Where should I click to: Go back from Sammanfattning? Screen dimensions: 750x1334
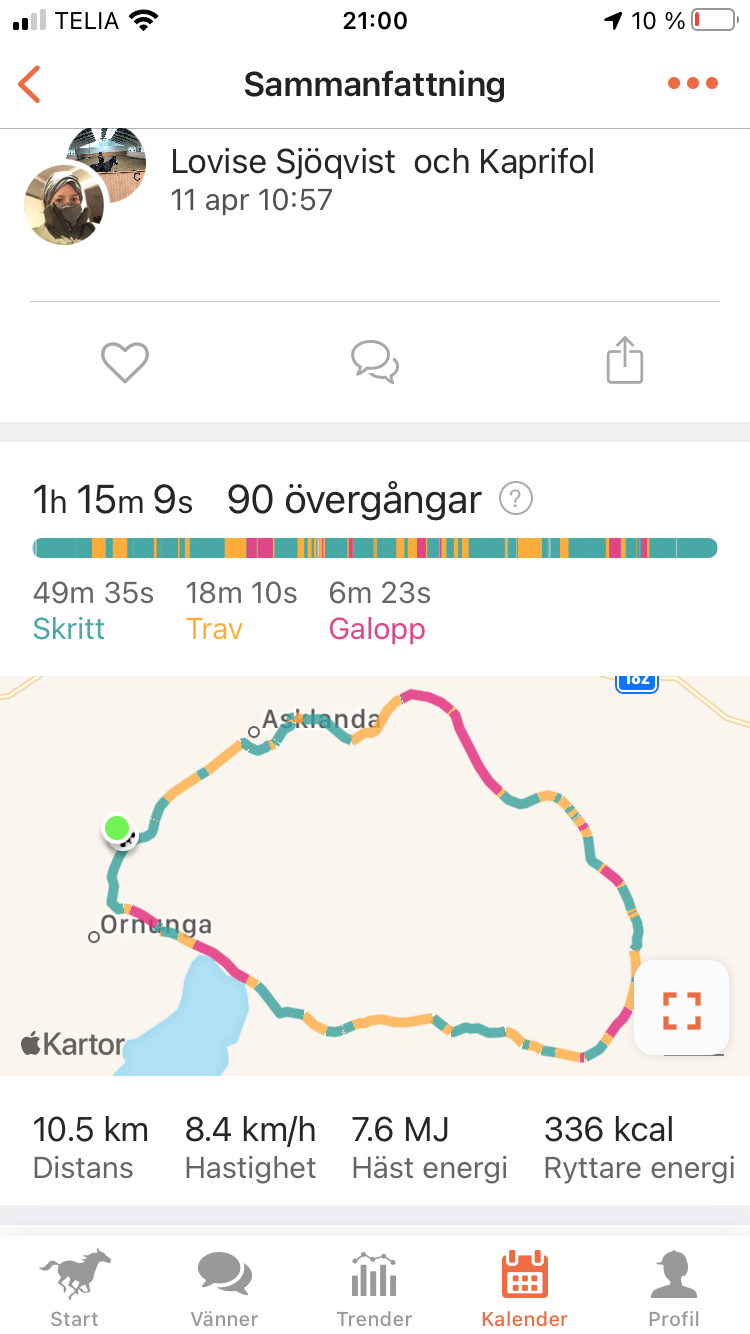(30, 85)
